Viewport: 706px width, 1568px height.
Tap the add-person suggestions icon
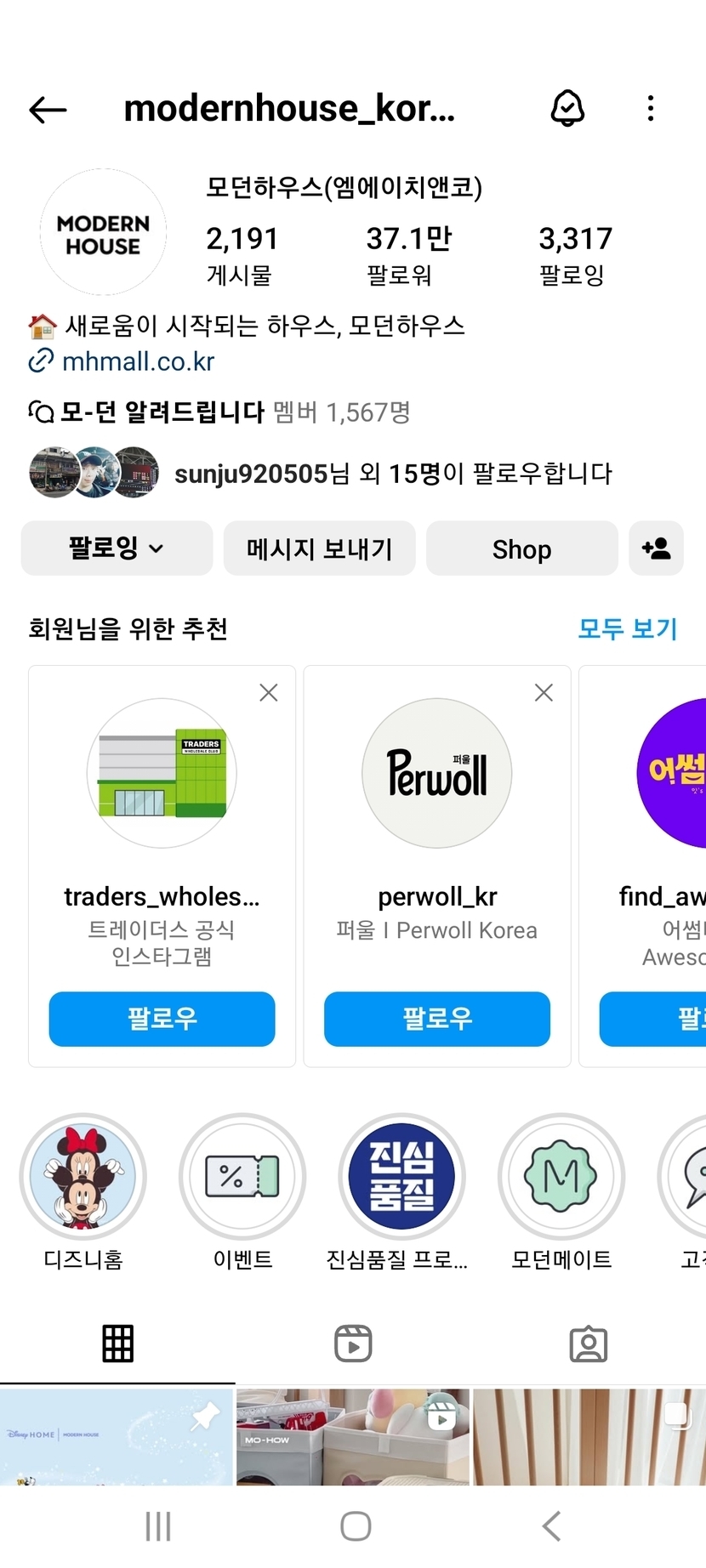[656, 548]
